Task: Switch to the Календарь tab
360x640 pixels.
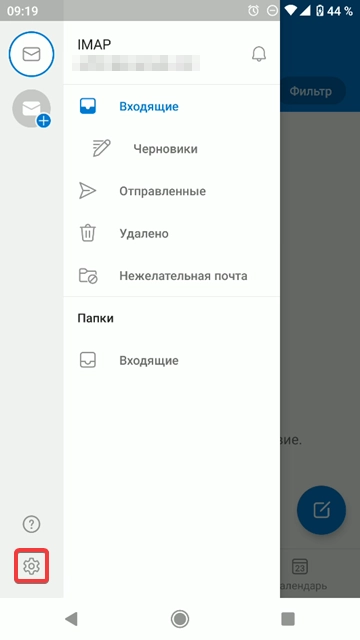Action: pyautogui.click(x=303, y=573)
